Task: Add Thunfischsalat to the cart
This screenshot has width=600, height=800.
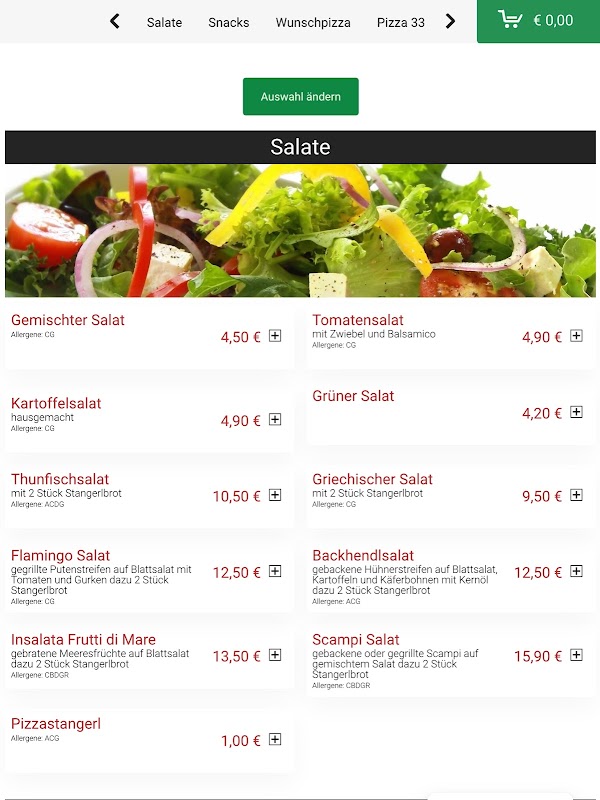Action: point(275,495)
